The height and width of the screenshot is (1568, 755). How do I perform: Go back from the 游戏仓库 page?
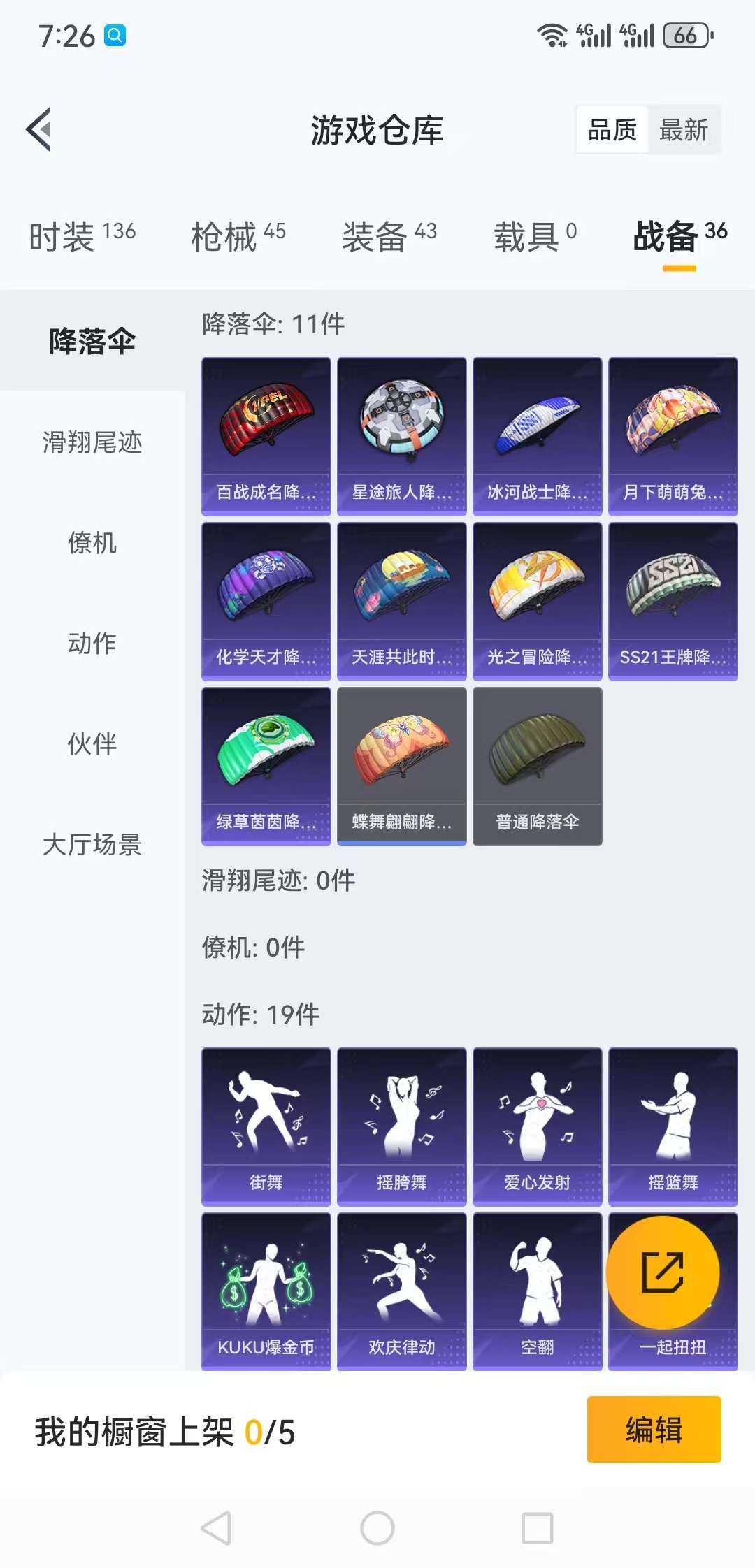(40, 129)
